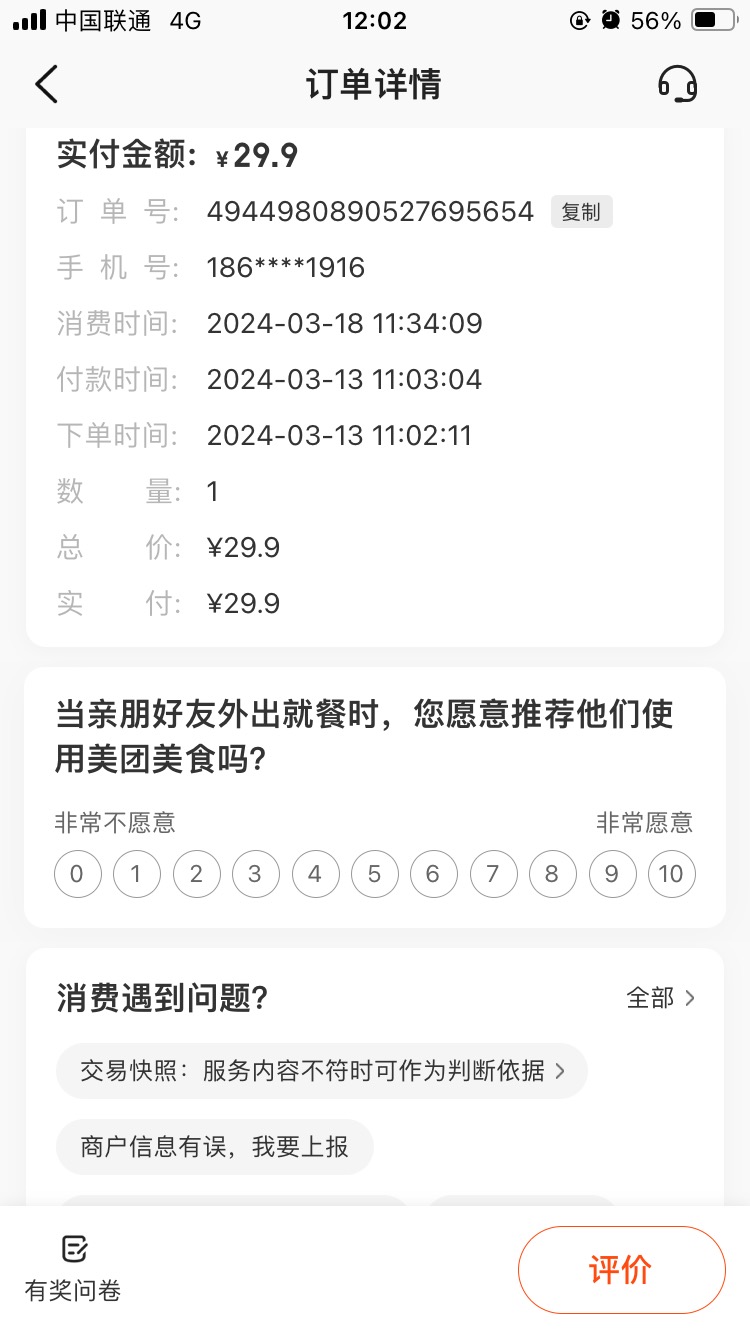Select rating 3 in the recommendation survey
Screen dimensions: 750x1334
255,874
